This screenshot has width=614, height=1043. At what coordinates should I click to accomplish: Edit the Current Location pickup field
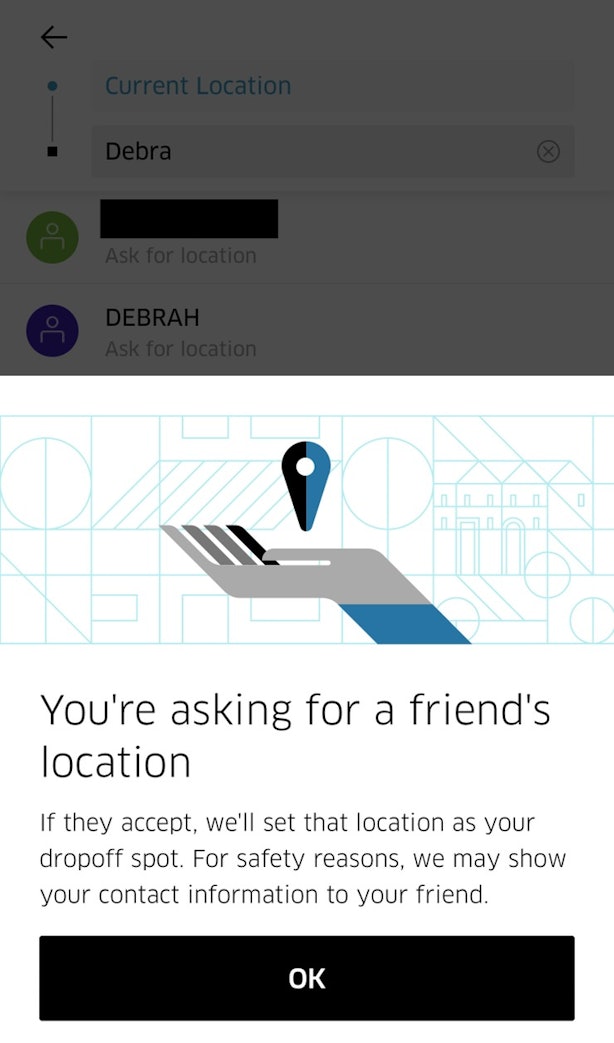point(330,86)
